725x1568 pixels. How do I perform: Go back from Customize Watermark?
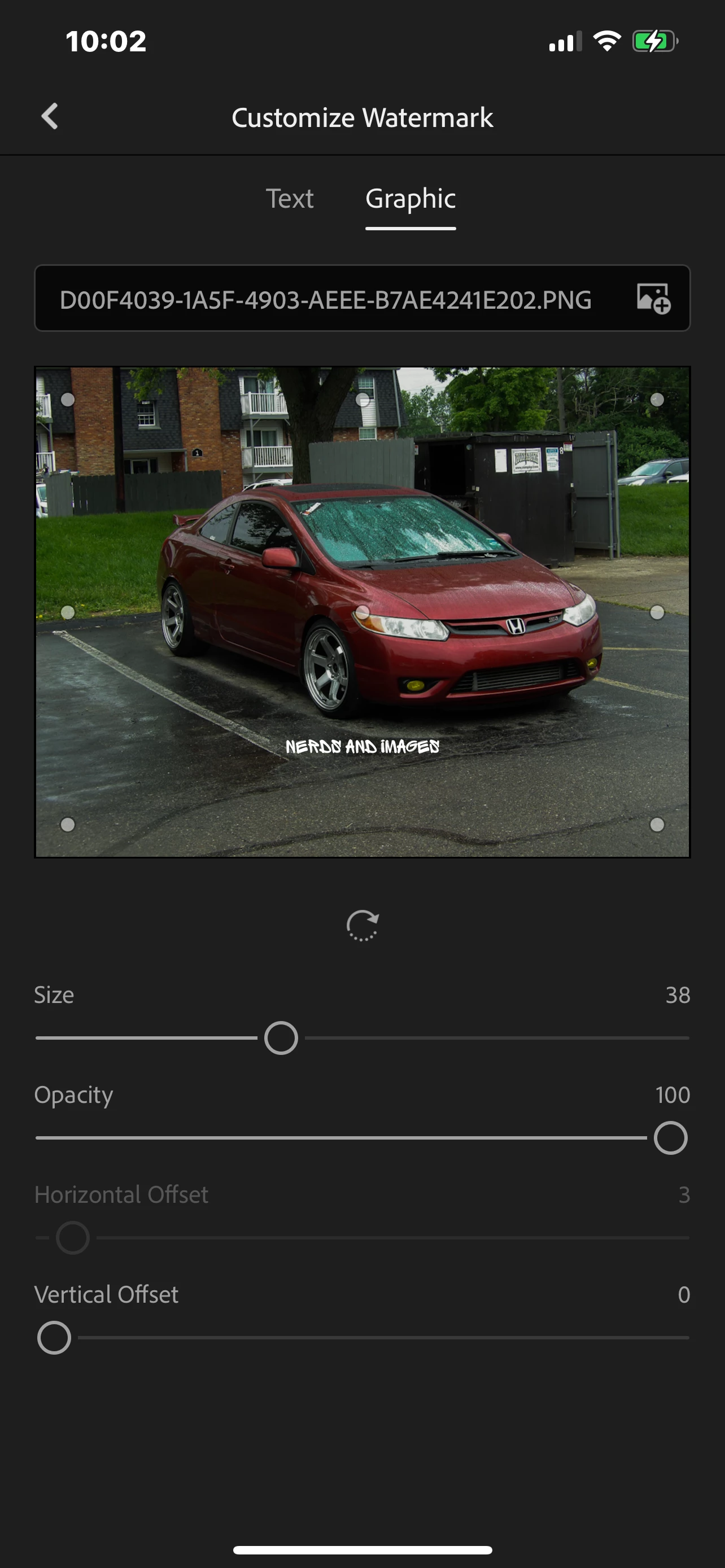click(50, 116)
